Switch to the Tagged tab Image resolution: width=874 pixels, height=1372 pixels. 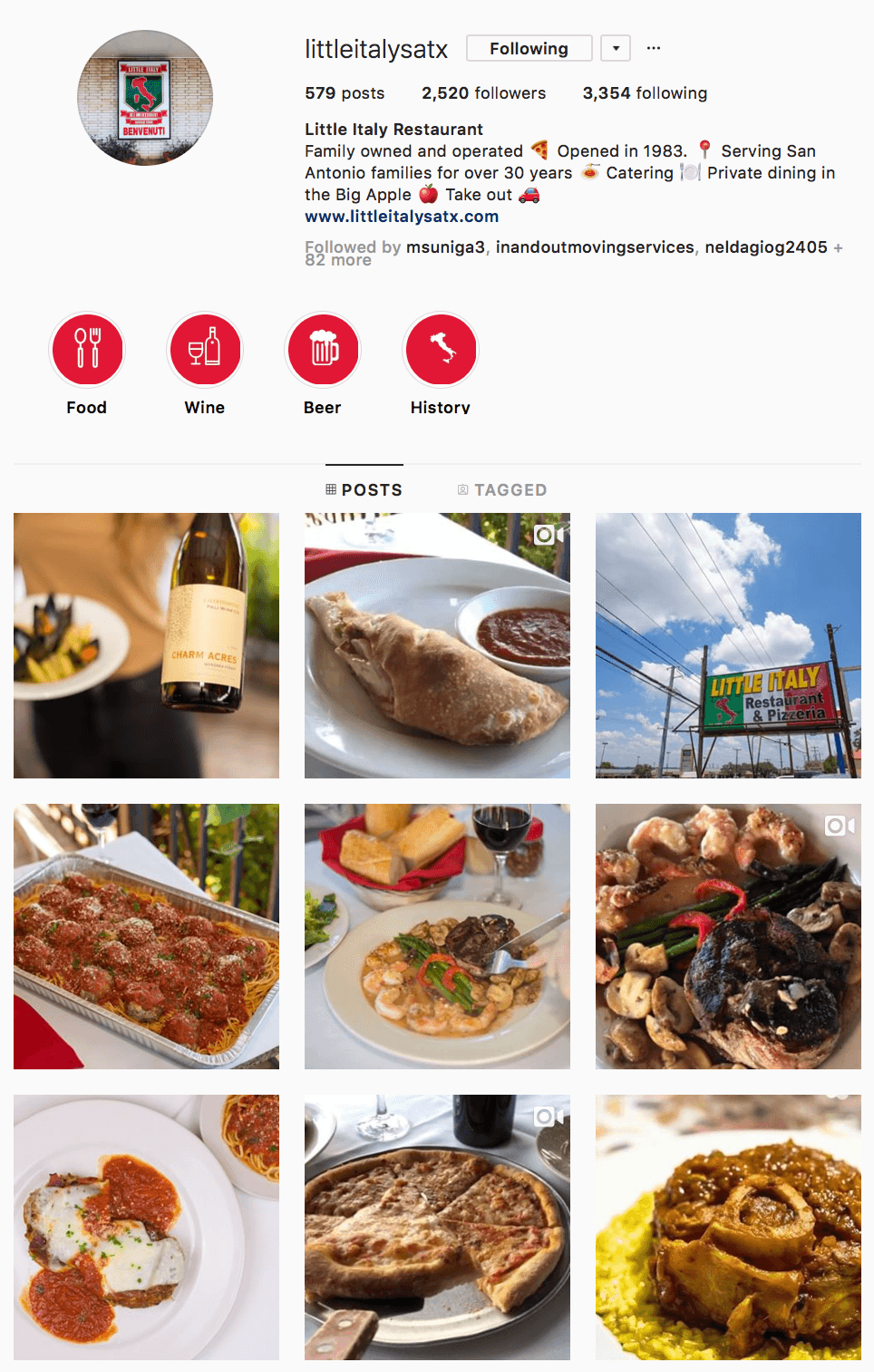(x=502, y=490)
